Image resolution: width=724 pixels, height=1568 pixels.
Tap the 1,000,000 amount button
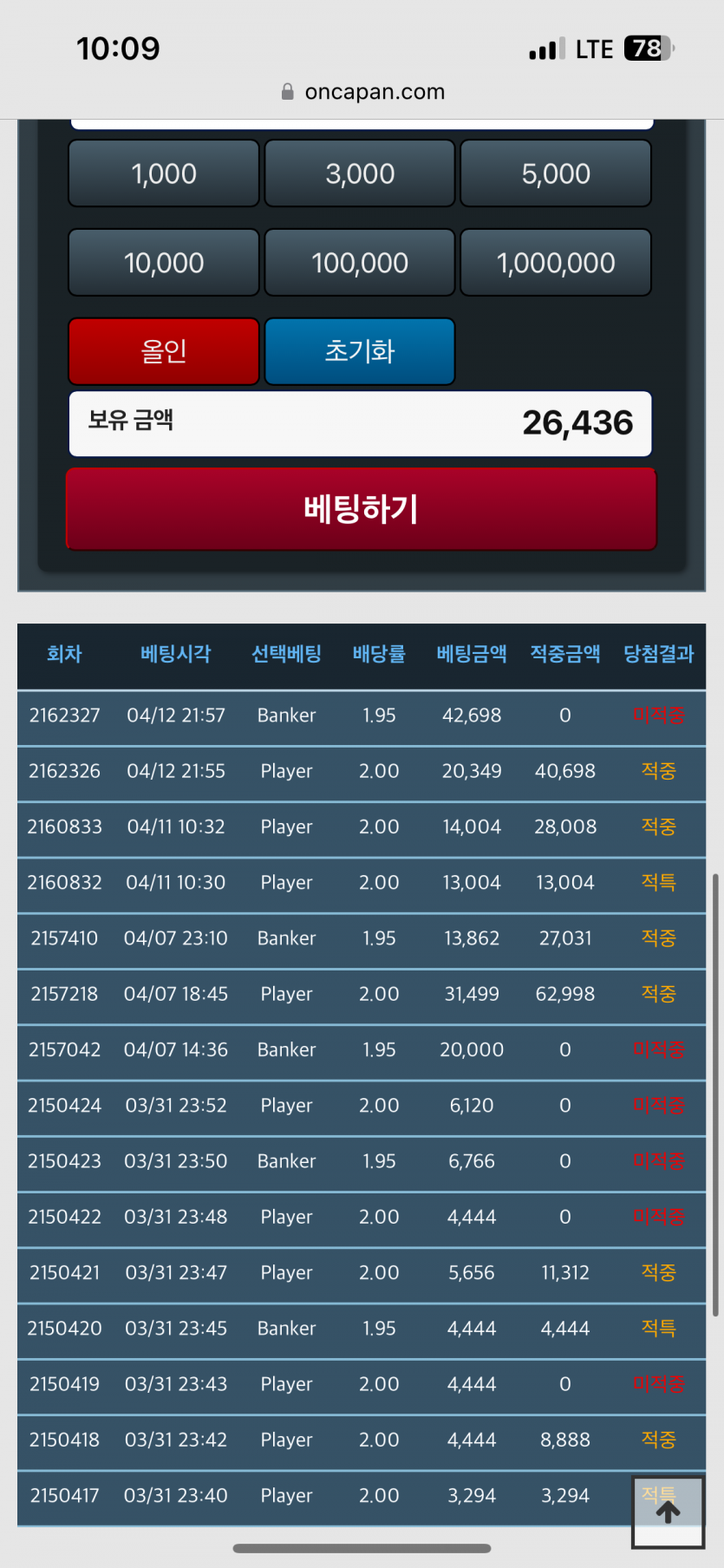click(x=556, y=263)
